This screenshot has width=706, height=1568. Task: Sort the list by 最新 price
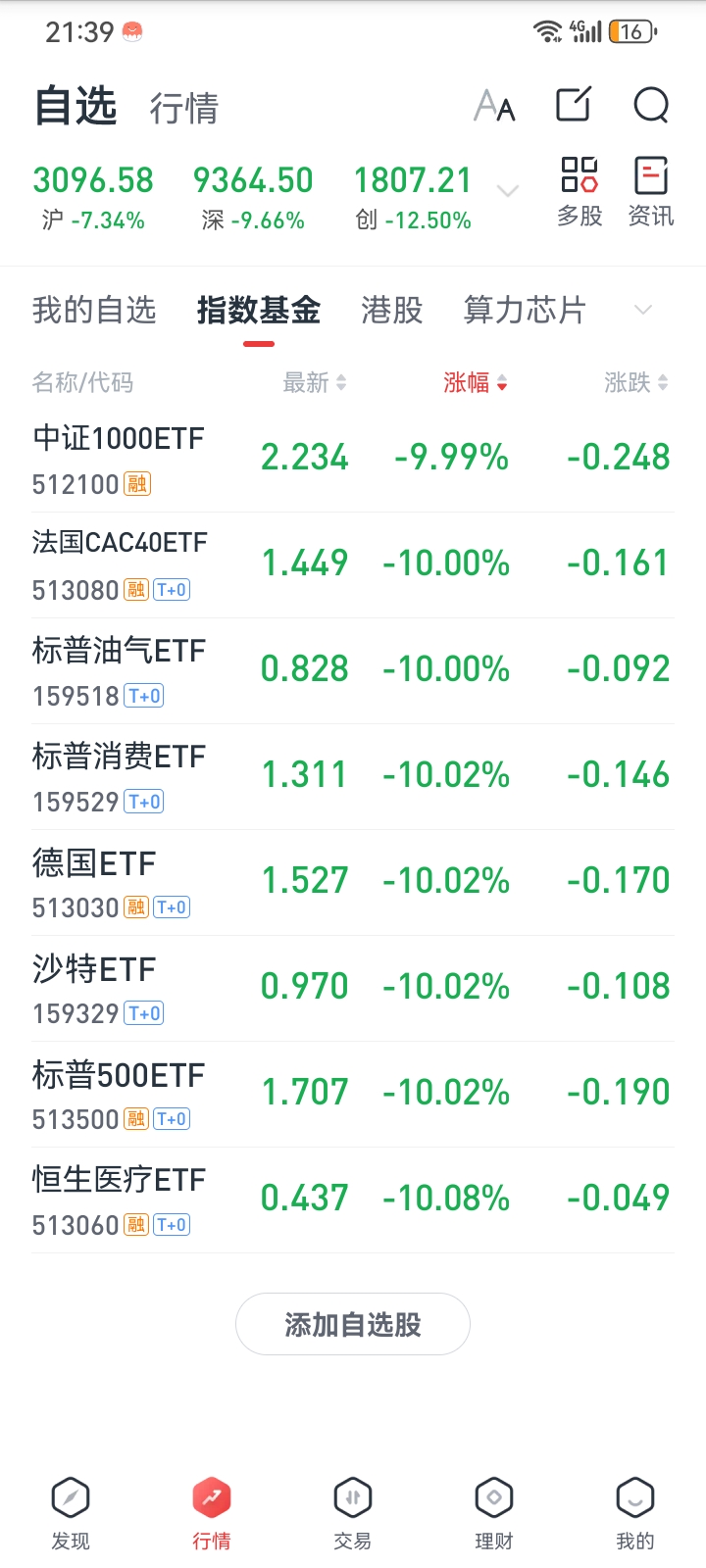coord(315,382)
